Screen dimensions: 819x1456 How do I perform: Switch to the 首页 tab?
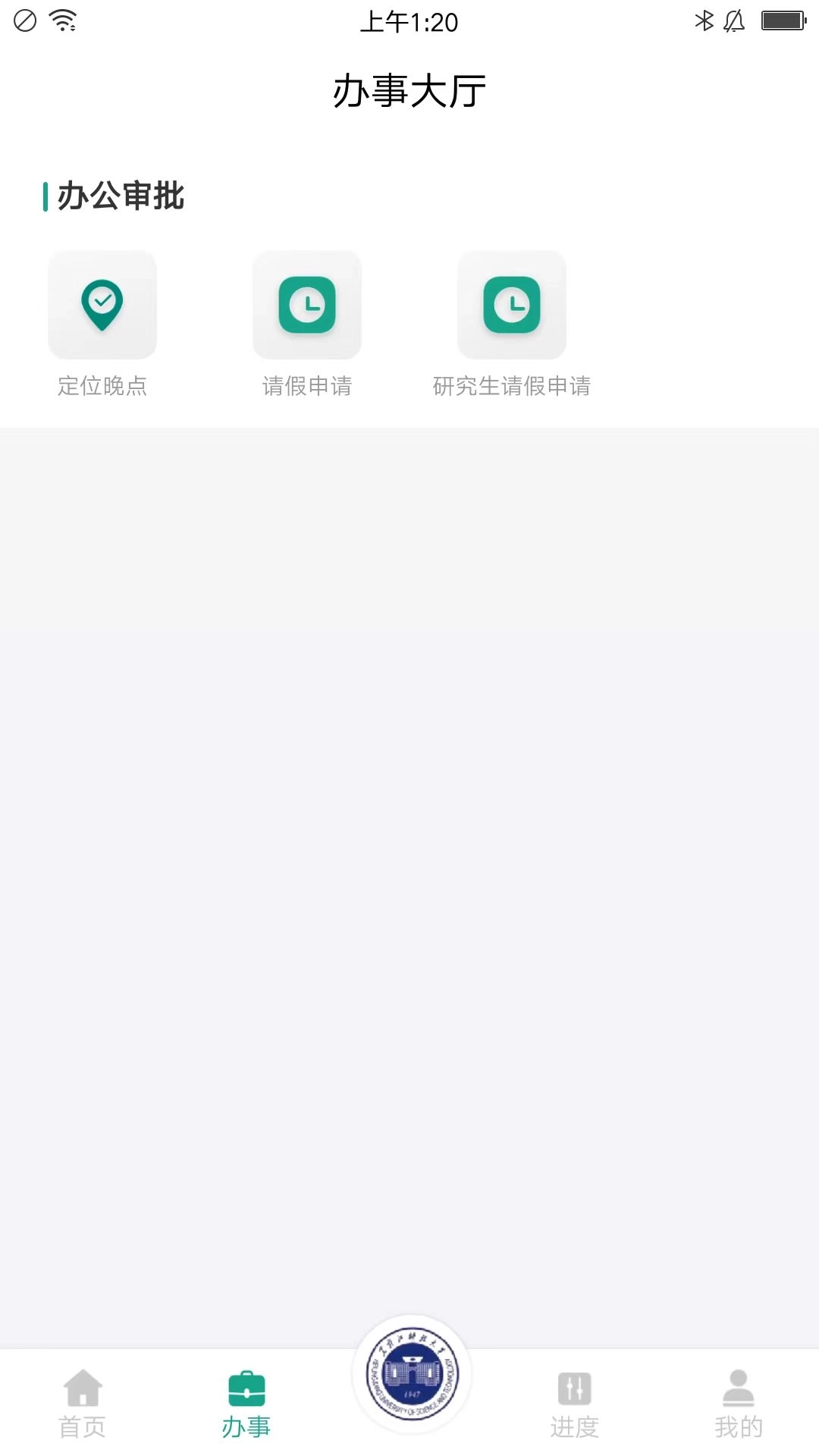pyautogui.click(x=83, y=1403)
